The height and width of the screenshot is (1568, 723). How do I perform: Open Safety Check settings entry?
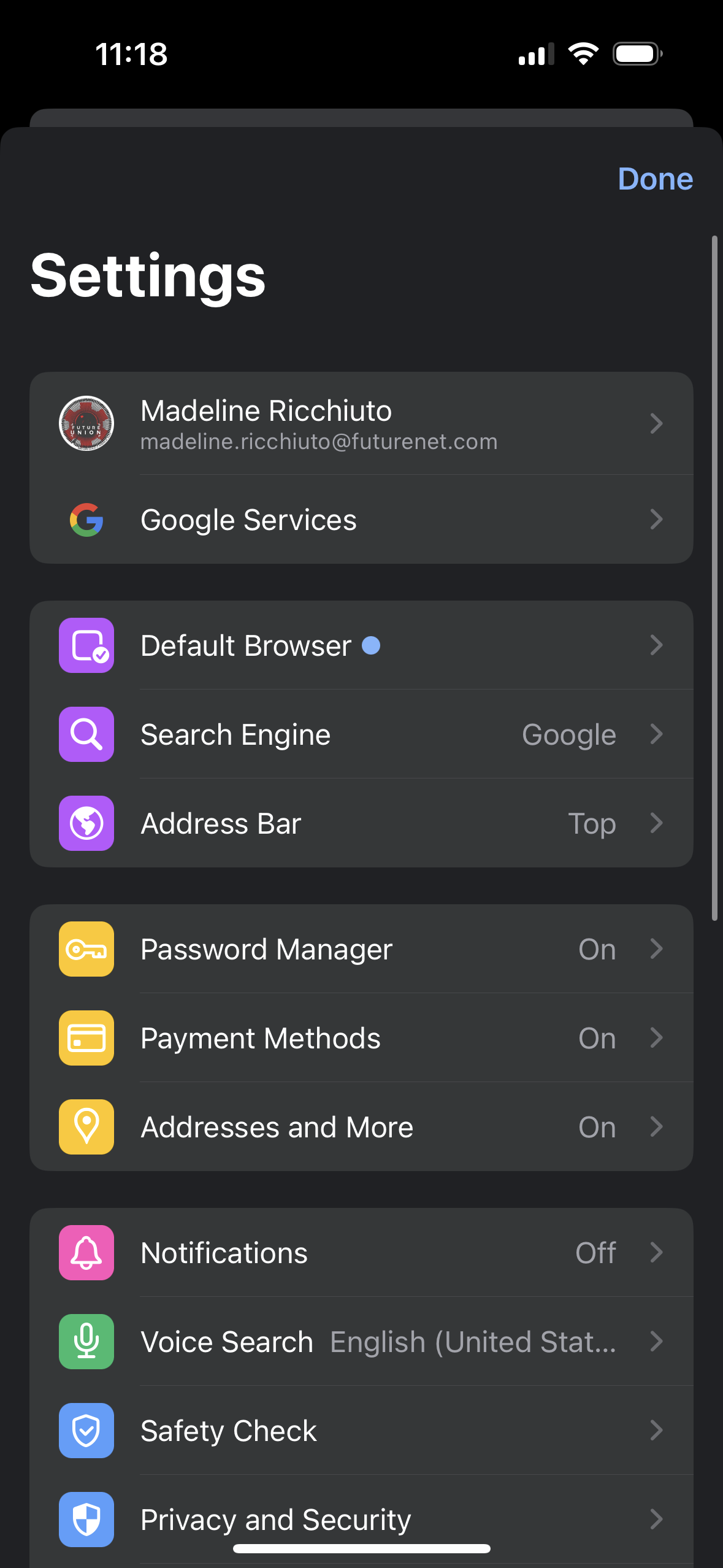pyautogui.click(x=362, y=1431)
